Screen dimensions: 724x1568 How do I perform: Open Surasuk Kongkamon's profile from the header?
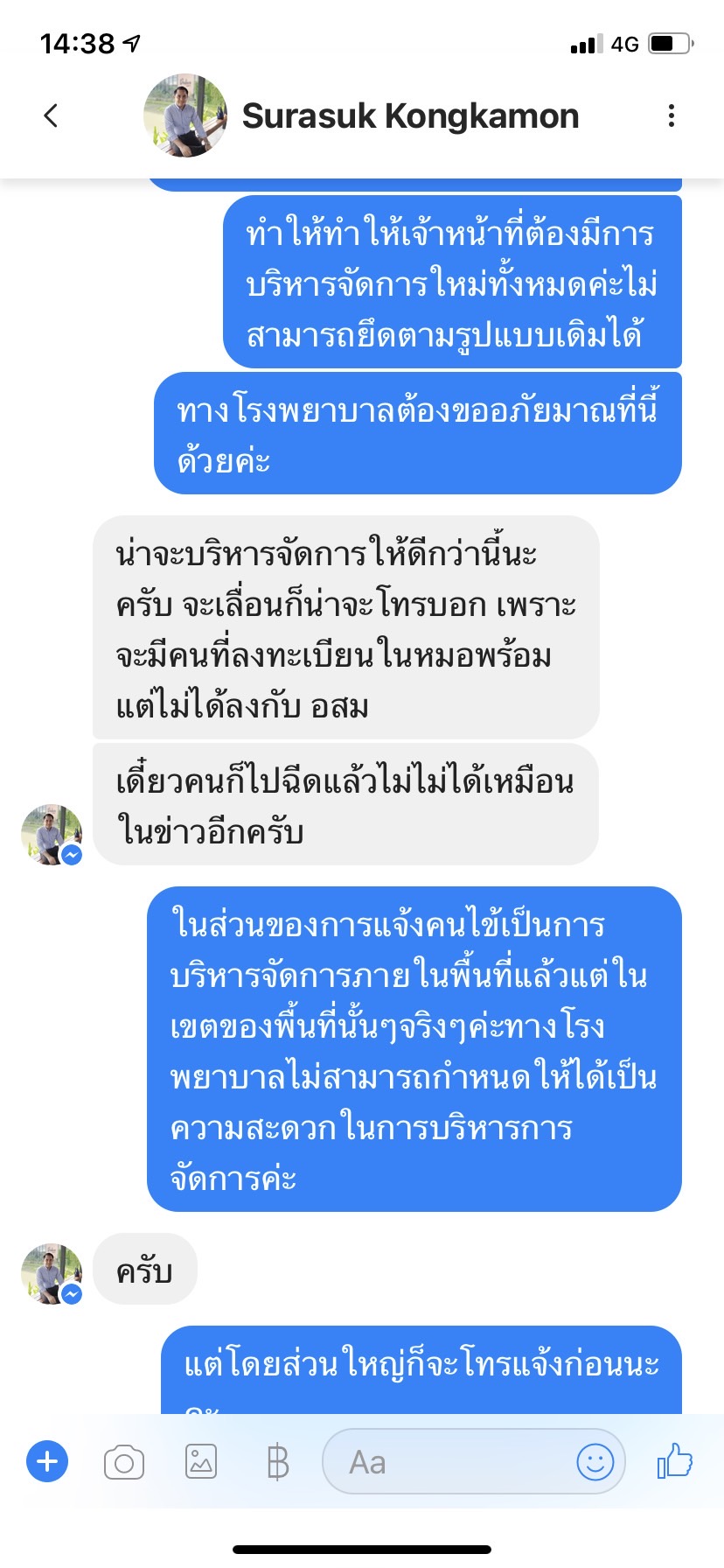(410, 115)
